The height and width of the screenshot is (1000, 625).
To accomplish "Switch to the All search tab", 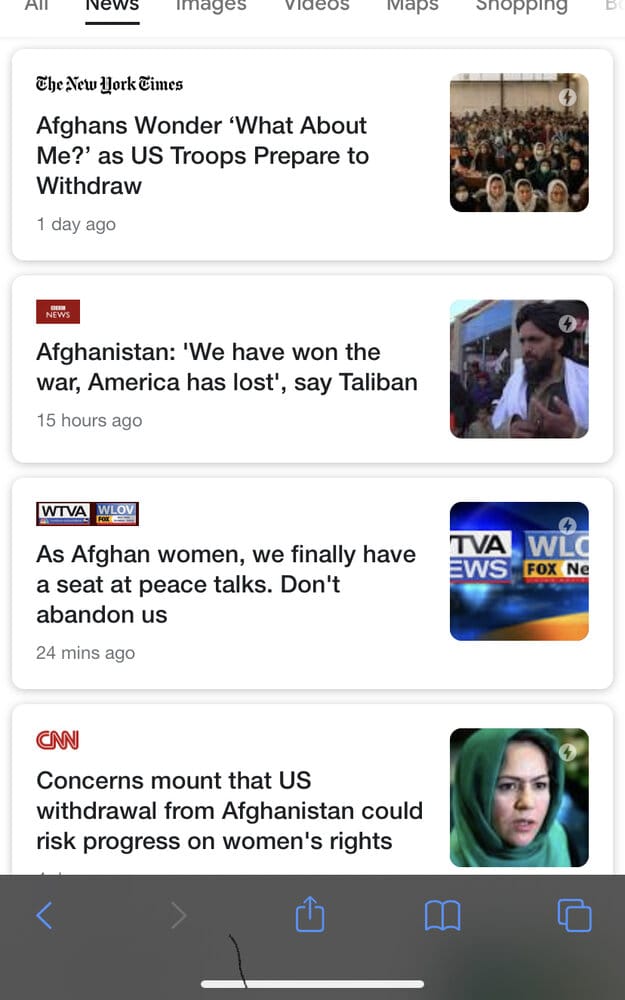I will point(36,6).
